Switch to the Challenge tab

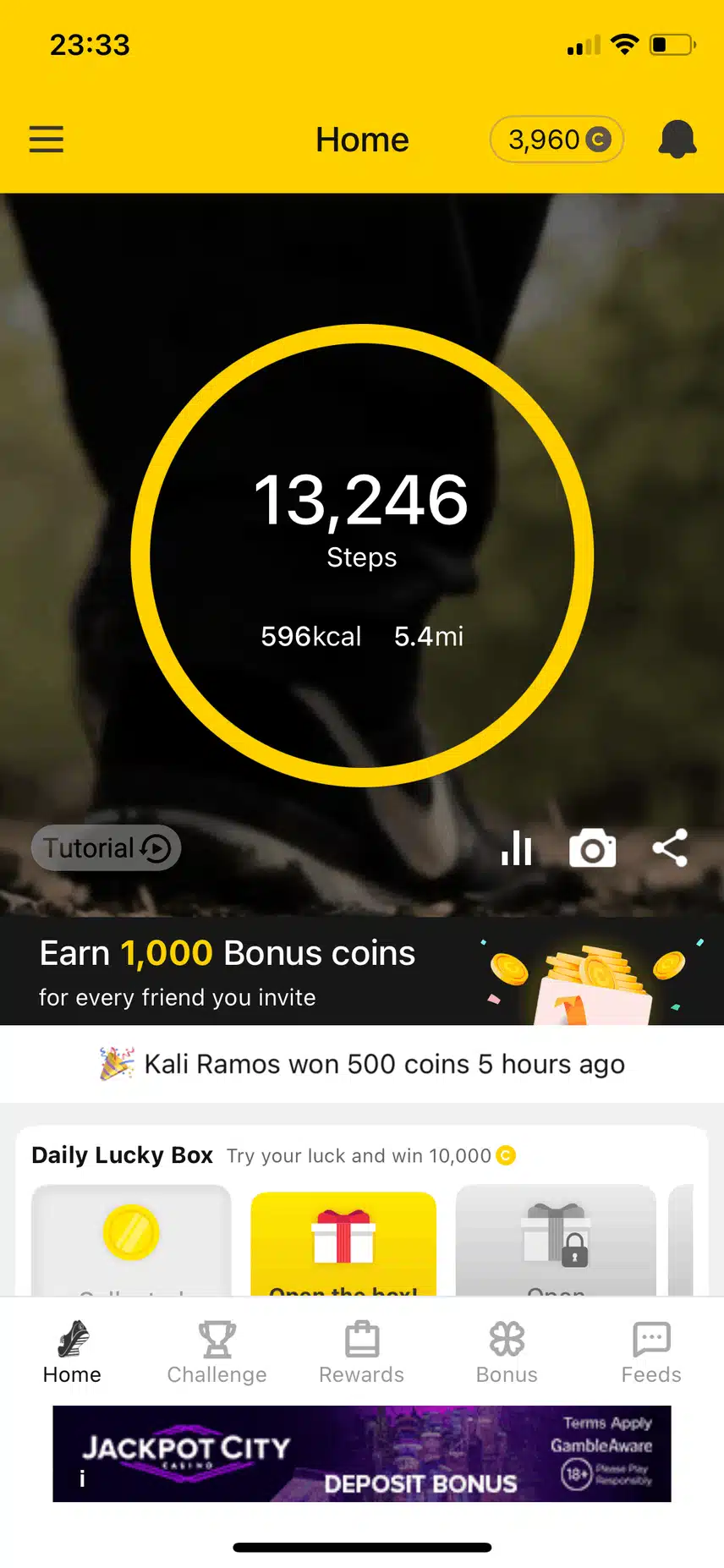[x=217, y=1352]
